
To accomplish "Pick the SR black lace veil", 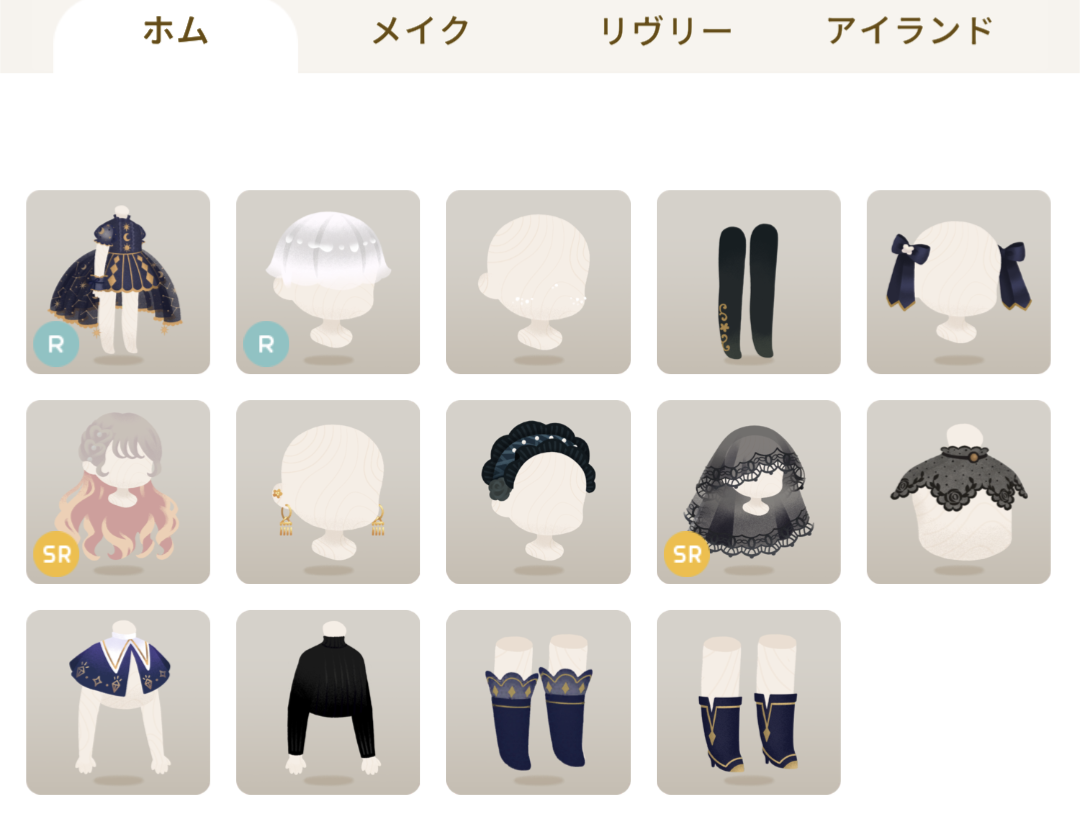I will point(748,492).
